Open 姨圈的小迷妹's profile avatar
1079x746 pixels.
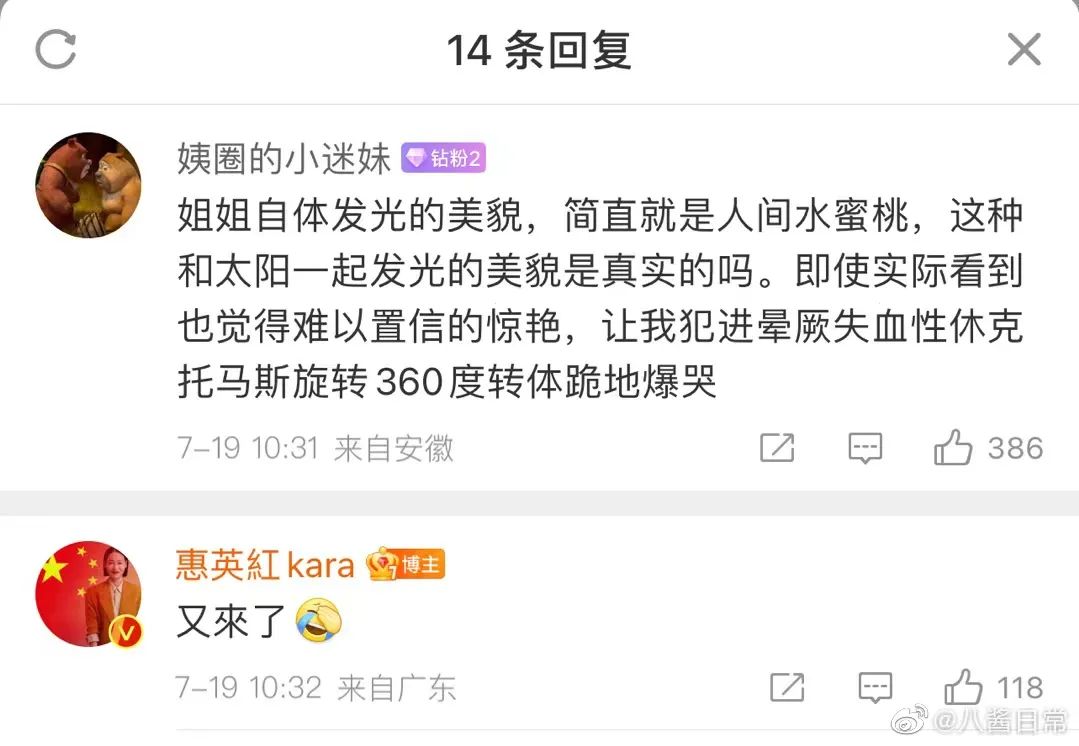click(x=88, y=185)
